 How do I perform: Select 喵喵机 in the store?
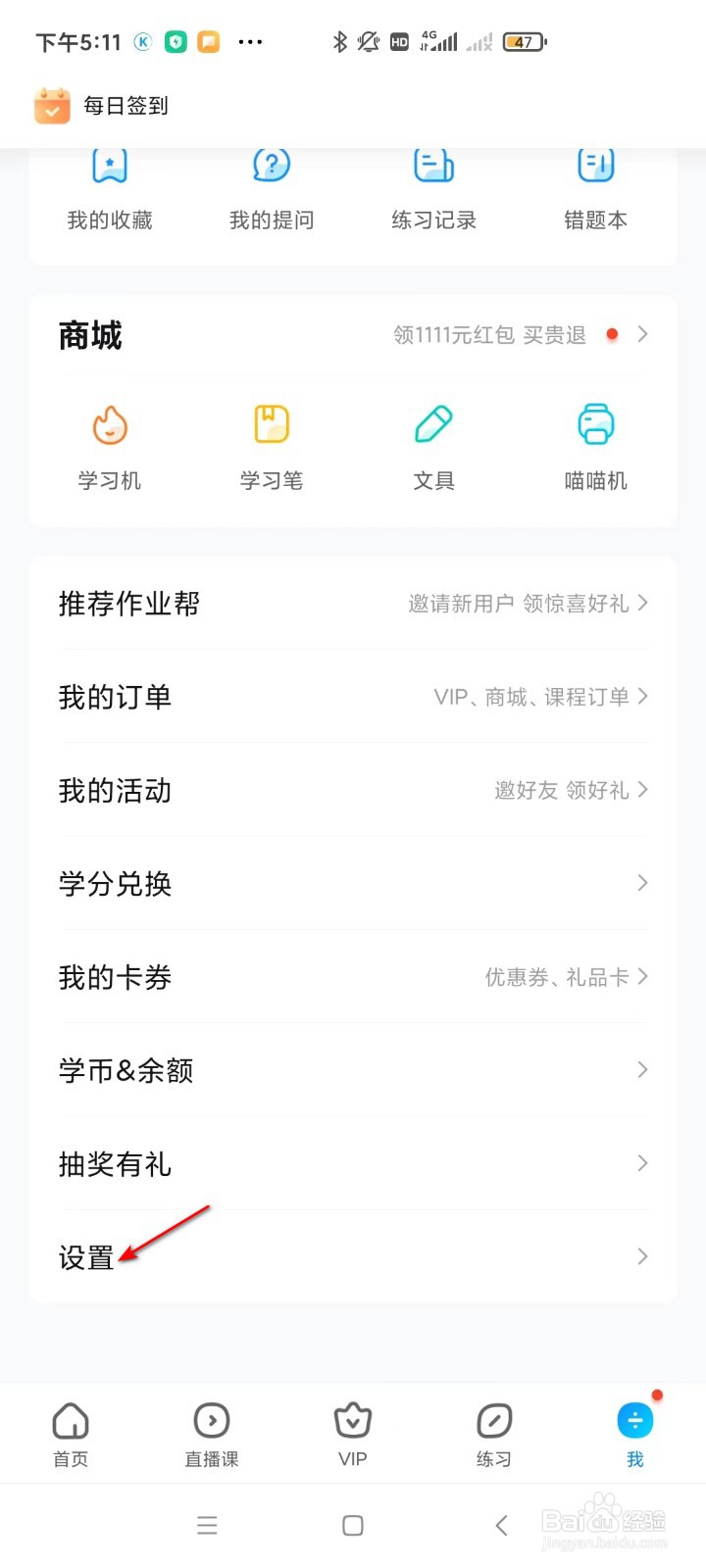(595, 447)
